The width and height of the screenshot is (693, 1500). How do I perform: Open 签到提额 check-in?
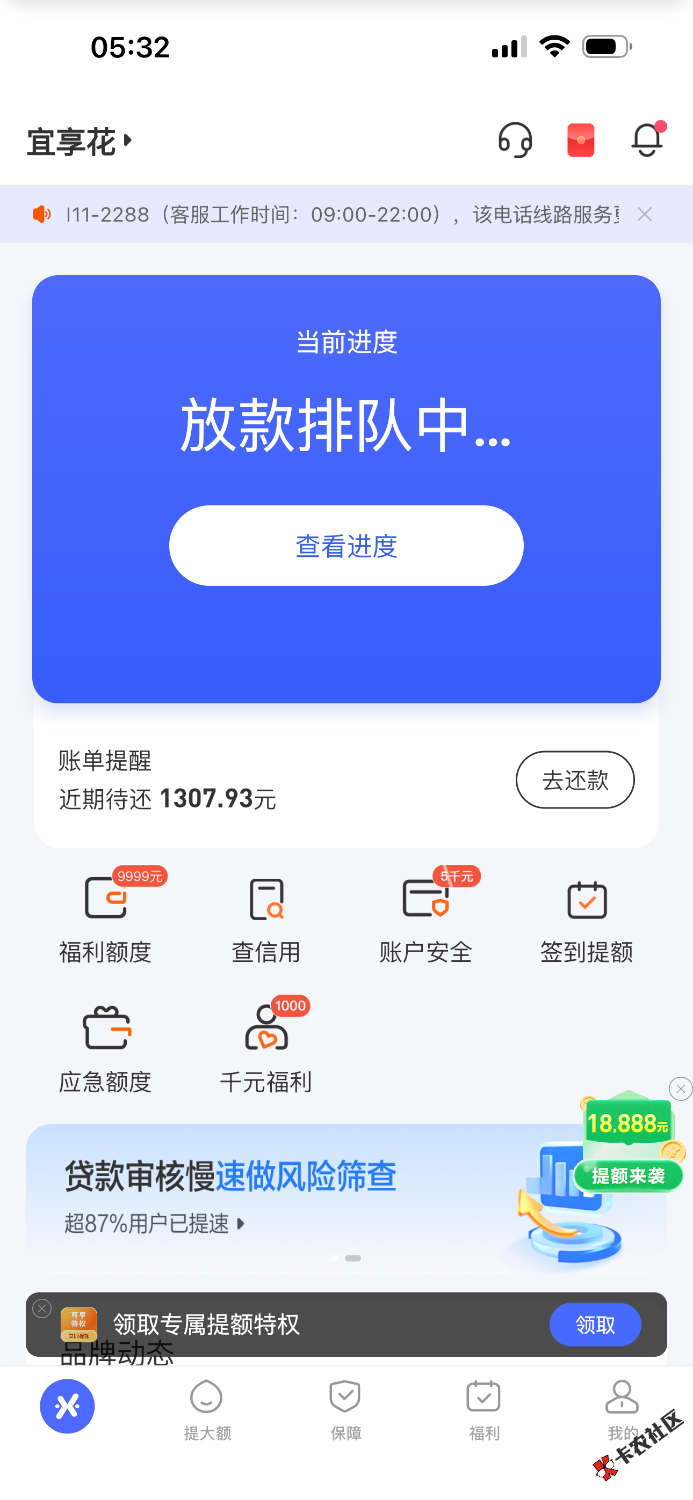pyautogui.click(x=587, y=919)
